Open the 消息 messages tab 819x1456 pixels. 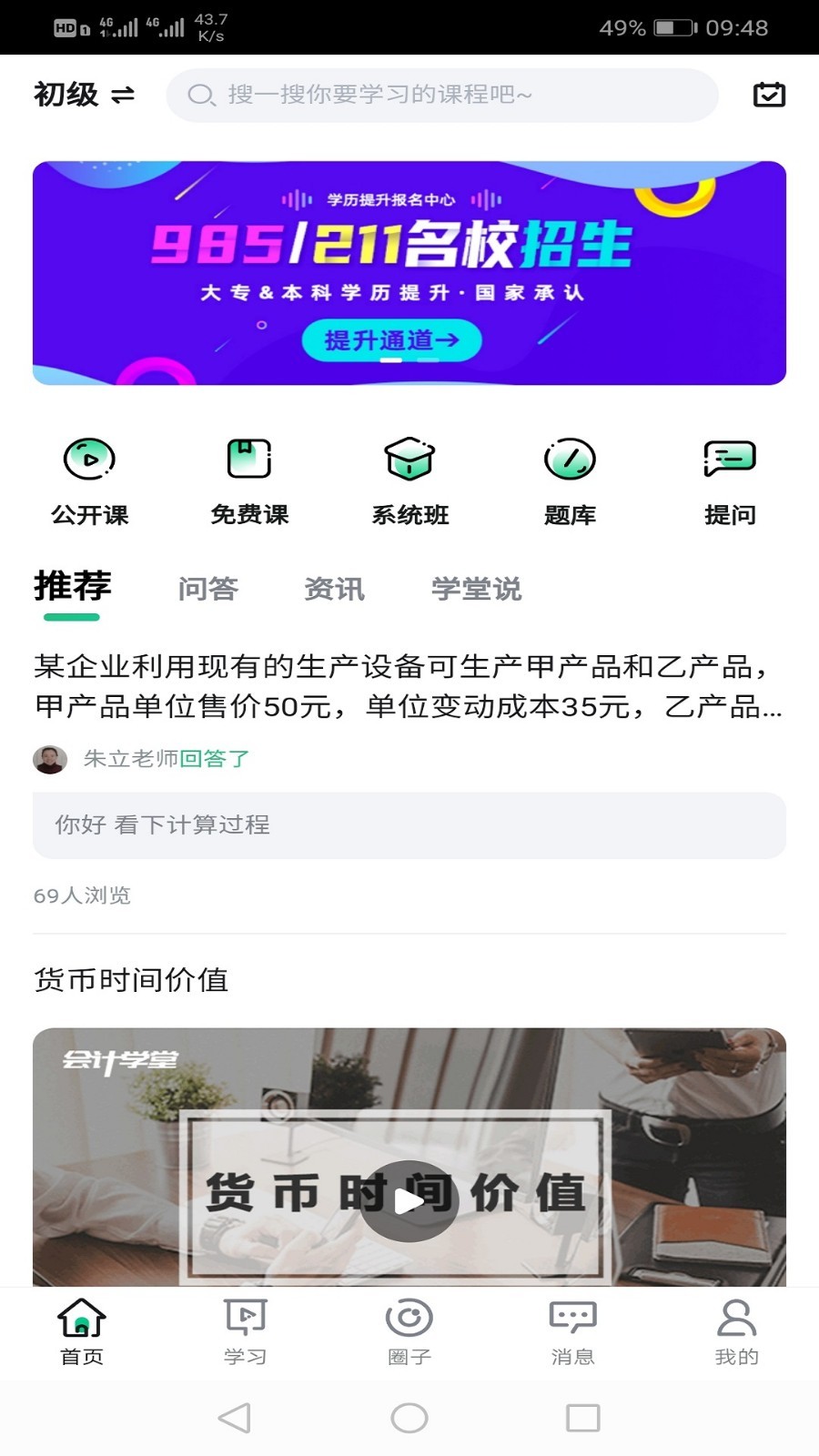pyautogui.click(x=573, y=1332)
